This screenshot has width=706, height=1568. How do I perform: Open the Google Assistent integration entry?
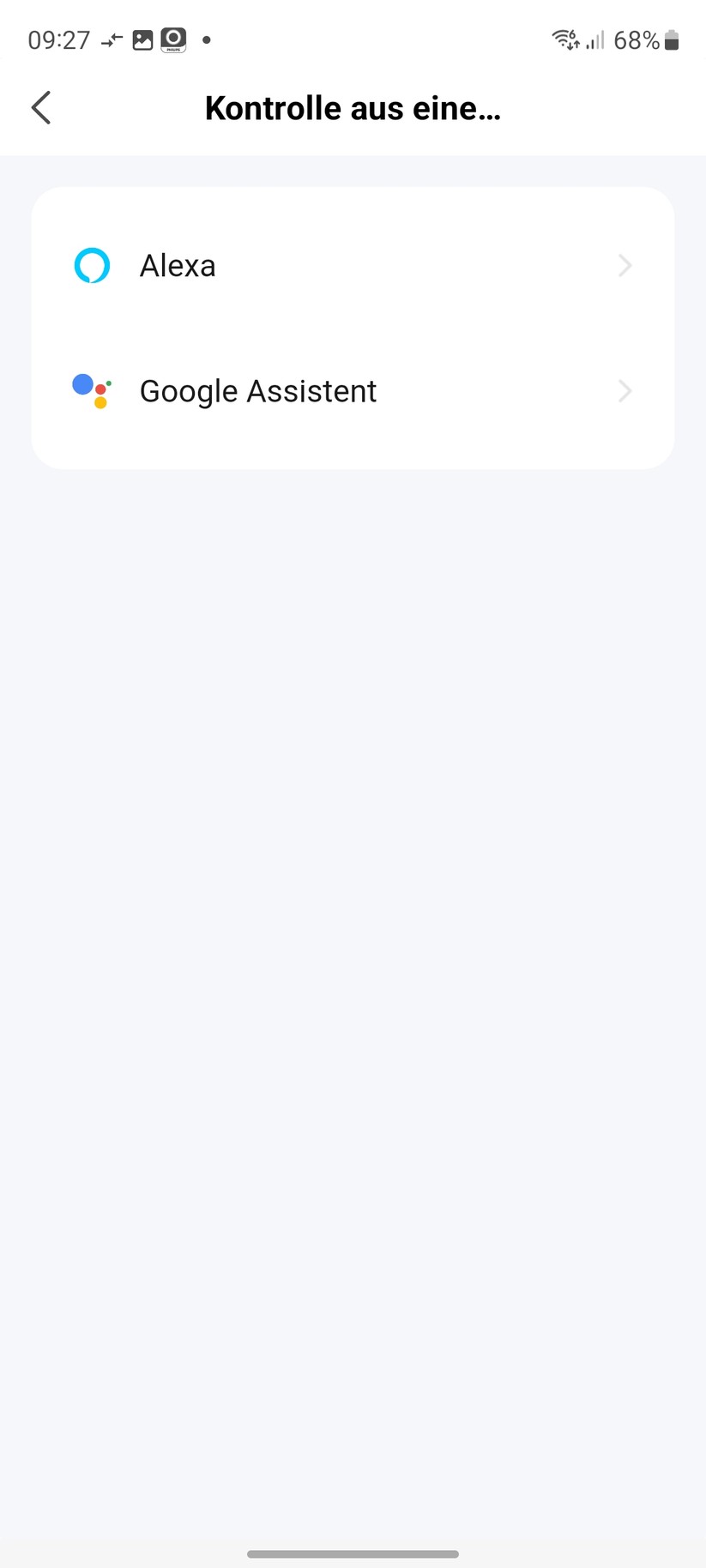257,390
